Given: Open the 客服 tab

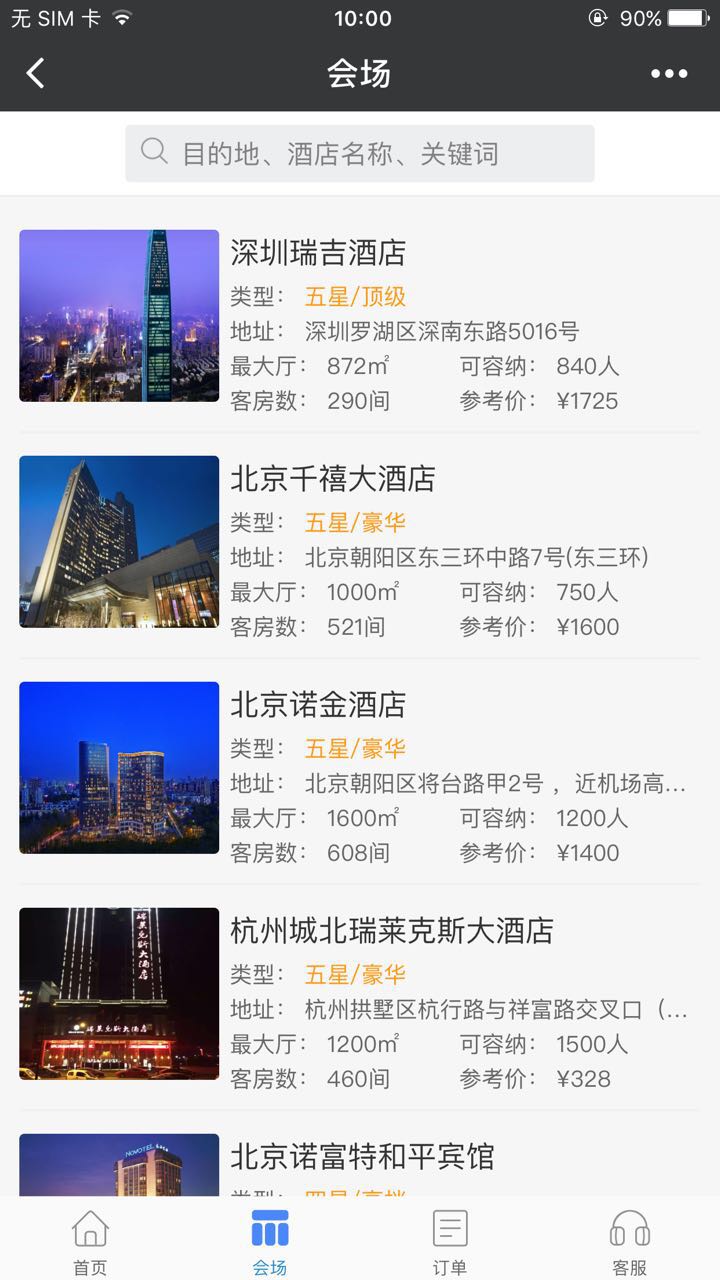Looking at the screenshot, I should click(630, 1240).
